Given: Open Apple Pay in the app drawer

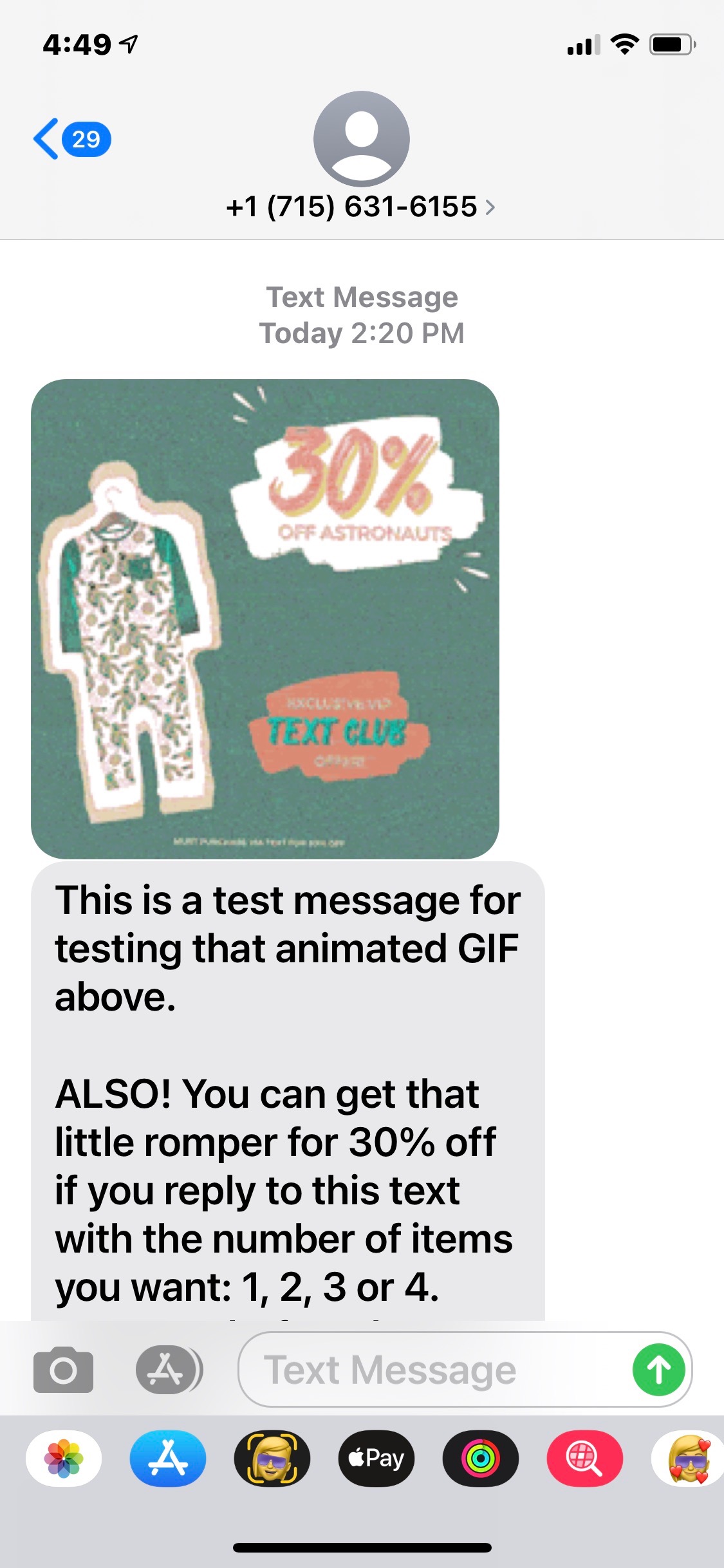Looking at the screenshot, I should pos(376,1458).
